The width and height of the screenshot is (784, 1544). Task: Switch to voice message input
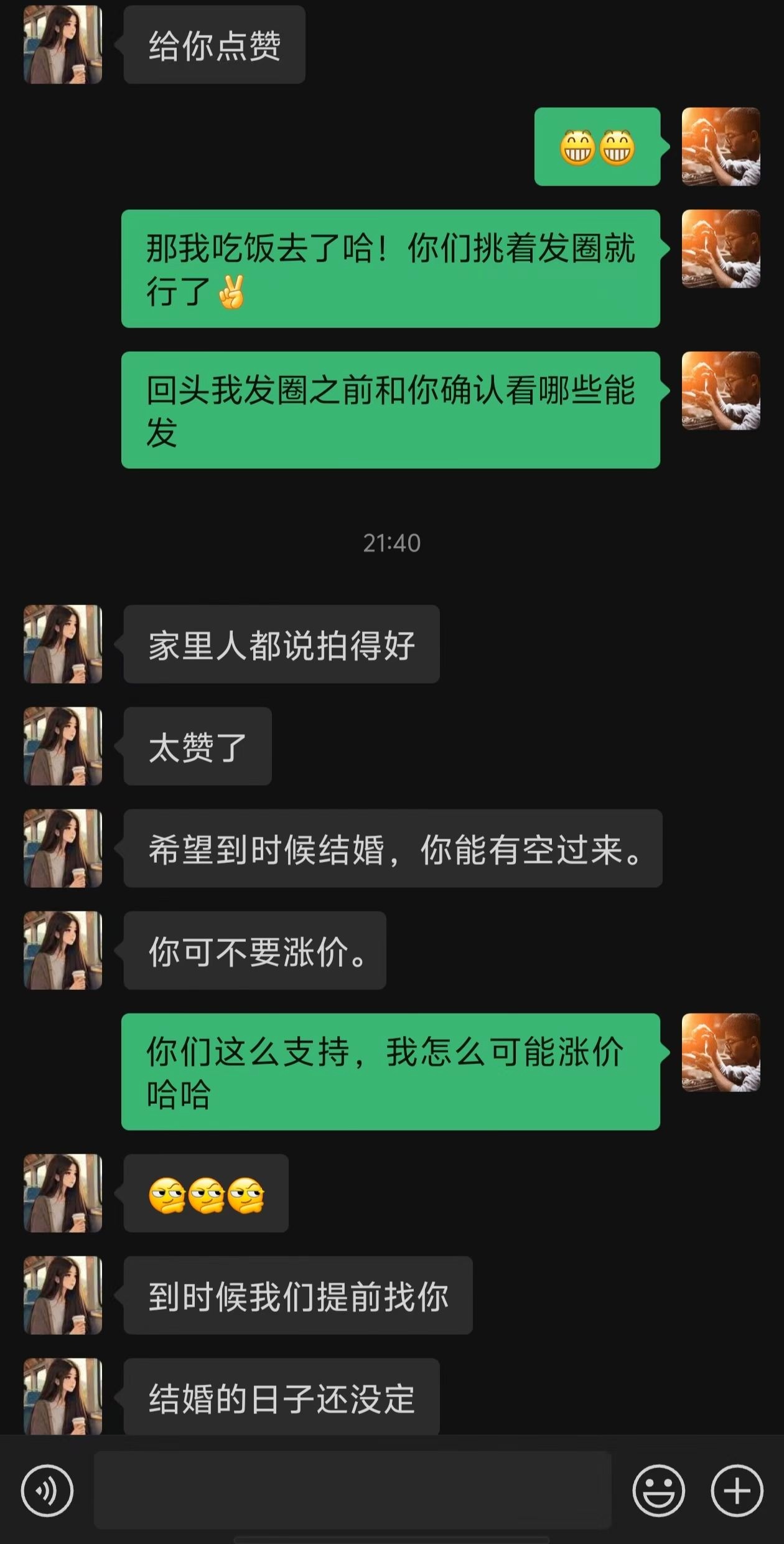[47, 1491]
